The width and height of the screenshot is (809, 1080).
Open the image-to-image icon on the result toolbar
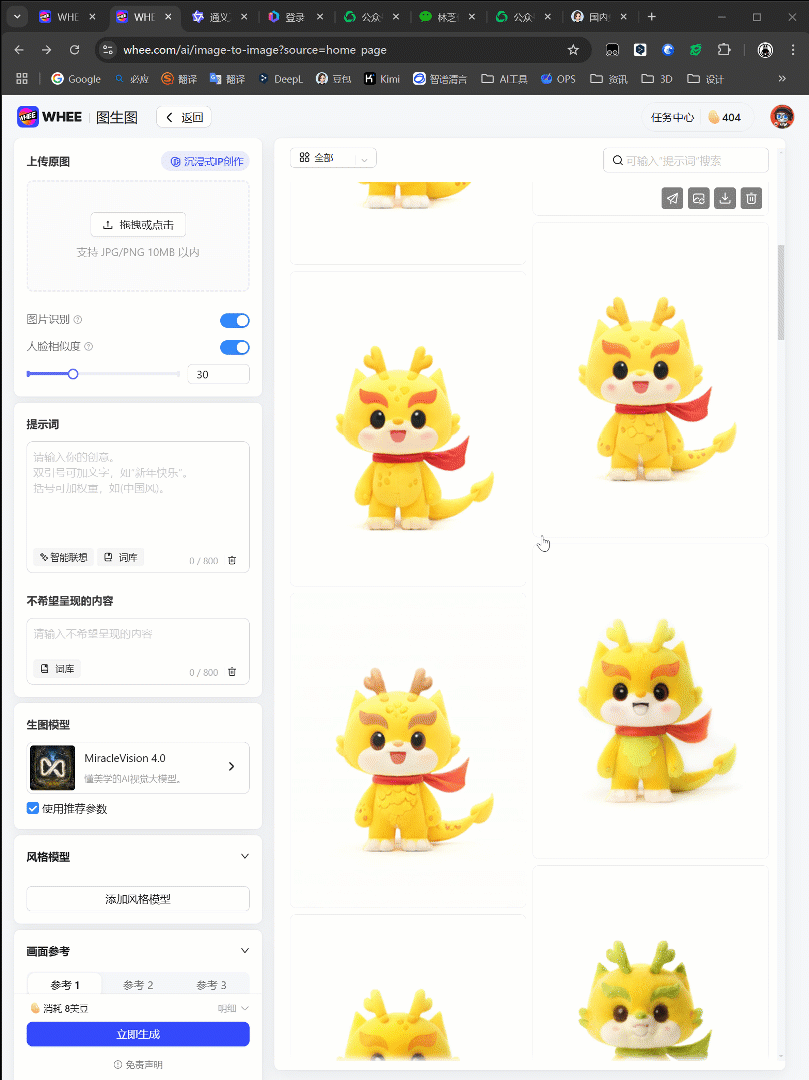click(697, 198)
